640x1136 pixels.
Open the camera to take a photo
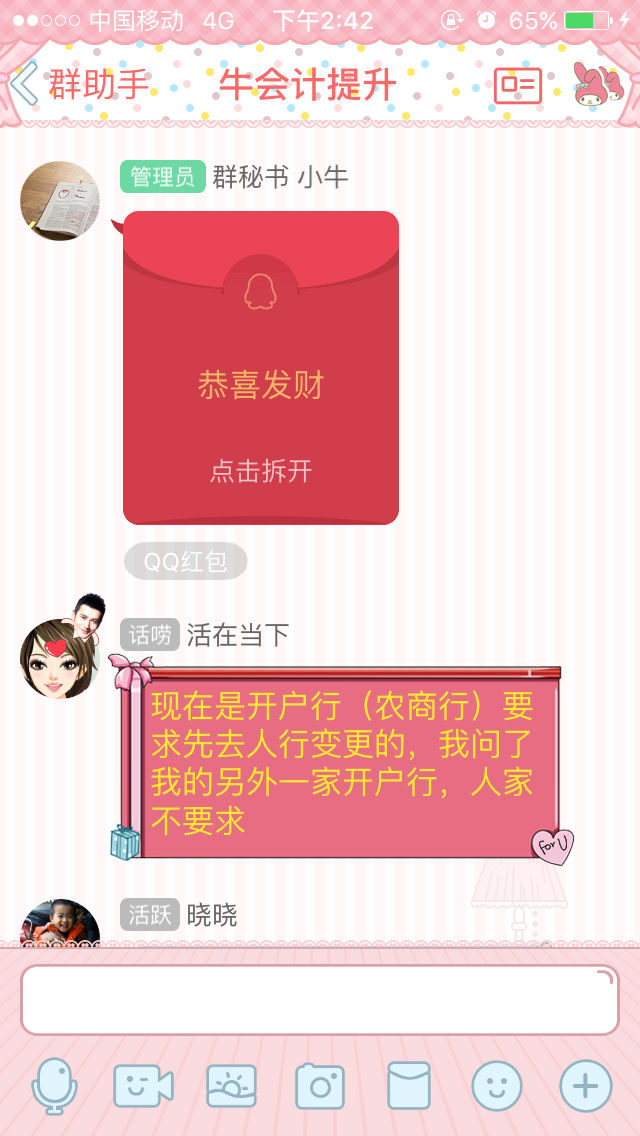click(320, 1086)
